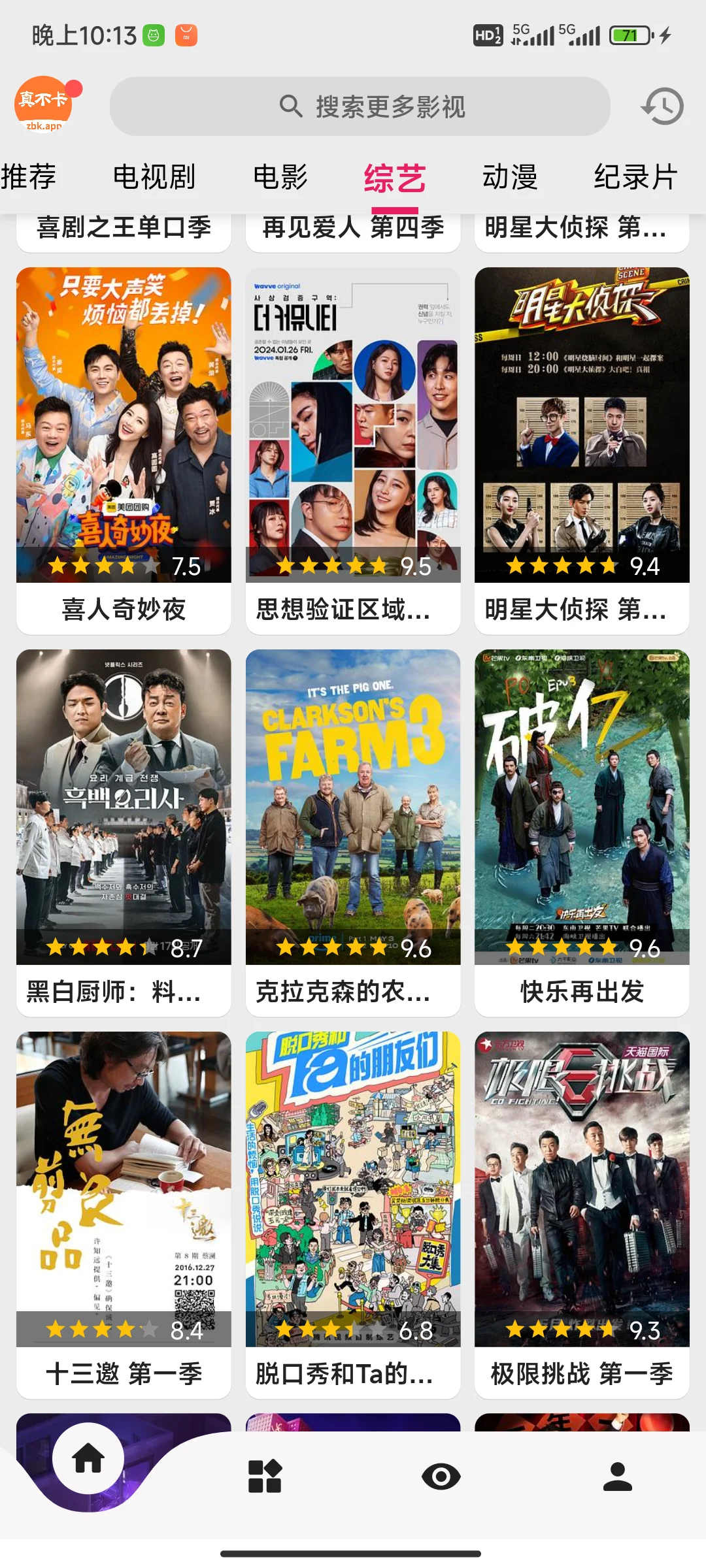The width and height of the screenshot is (706, 1568).
Task: Select the 电影 tab
Action: (280, 177)
